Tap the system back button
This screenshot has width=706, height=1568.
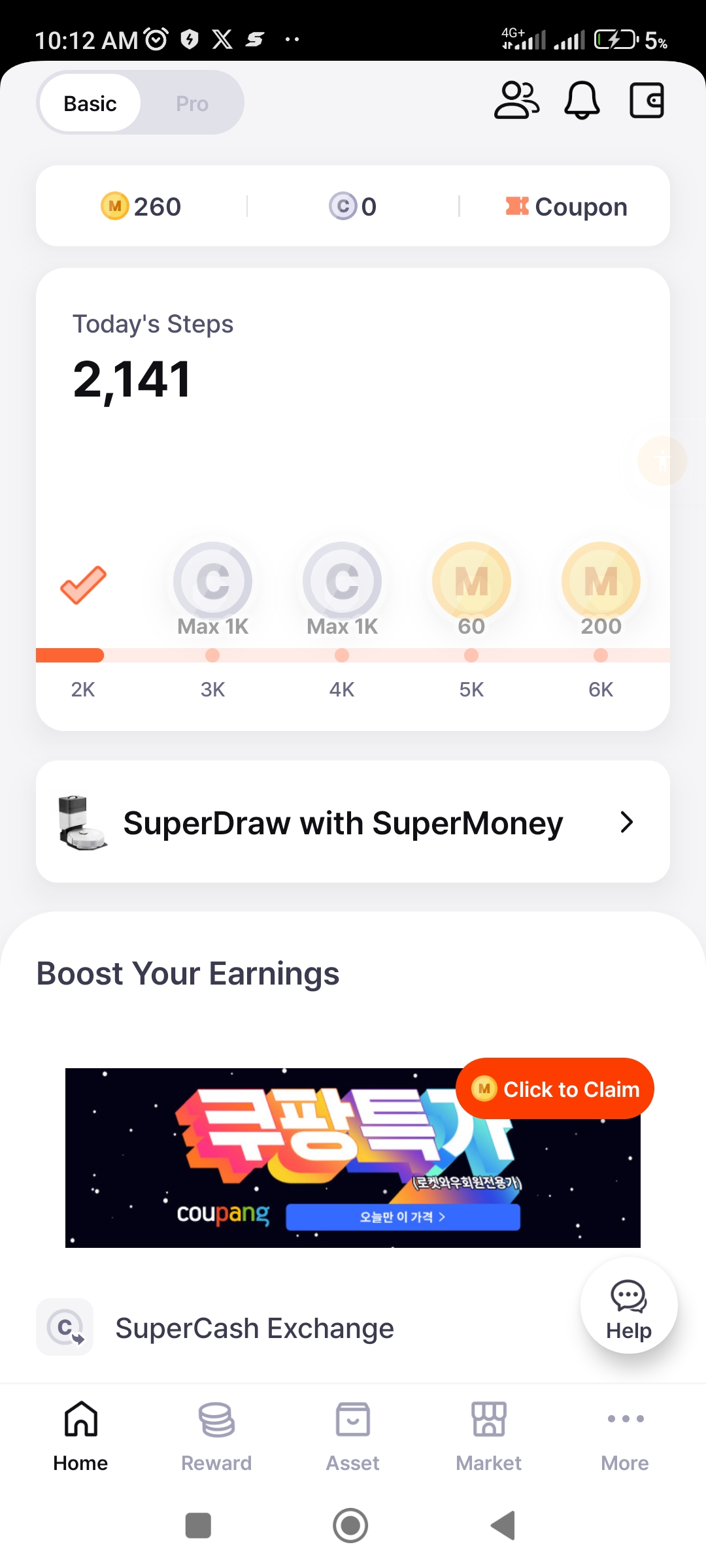503,1526
